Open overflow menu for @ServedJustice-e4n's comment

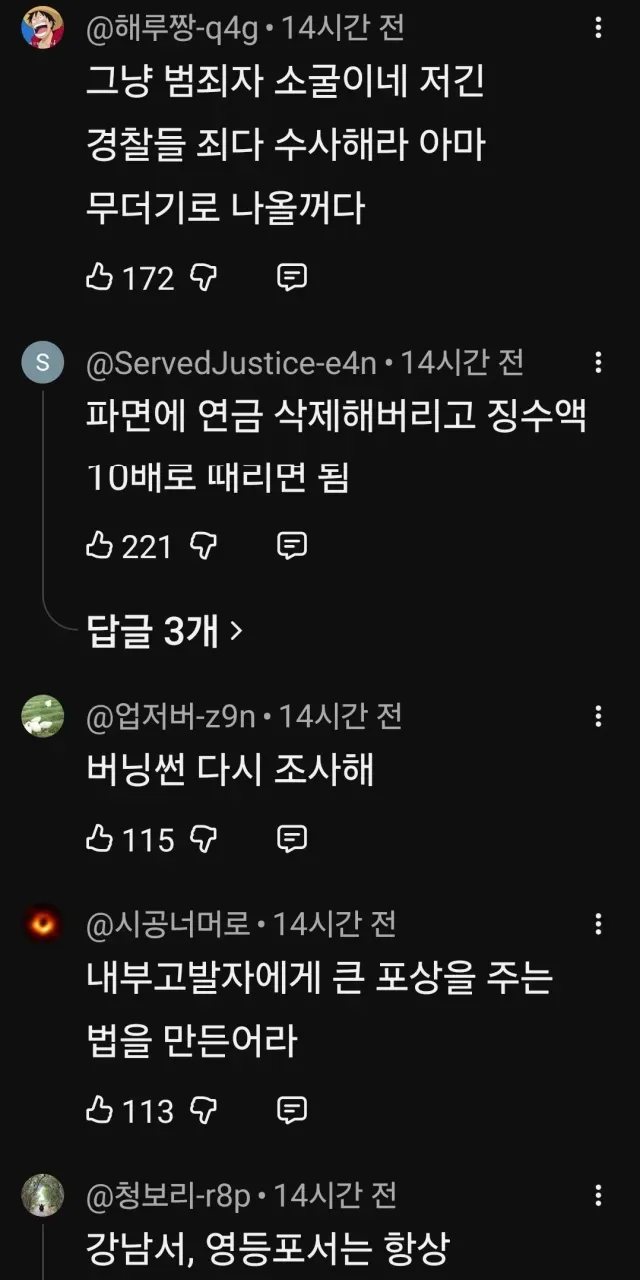pyautogui.click(x=598, y=362)
